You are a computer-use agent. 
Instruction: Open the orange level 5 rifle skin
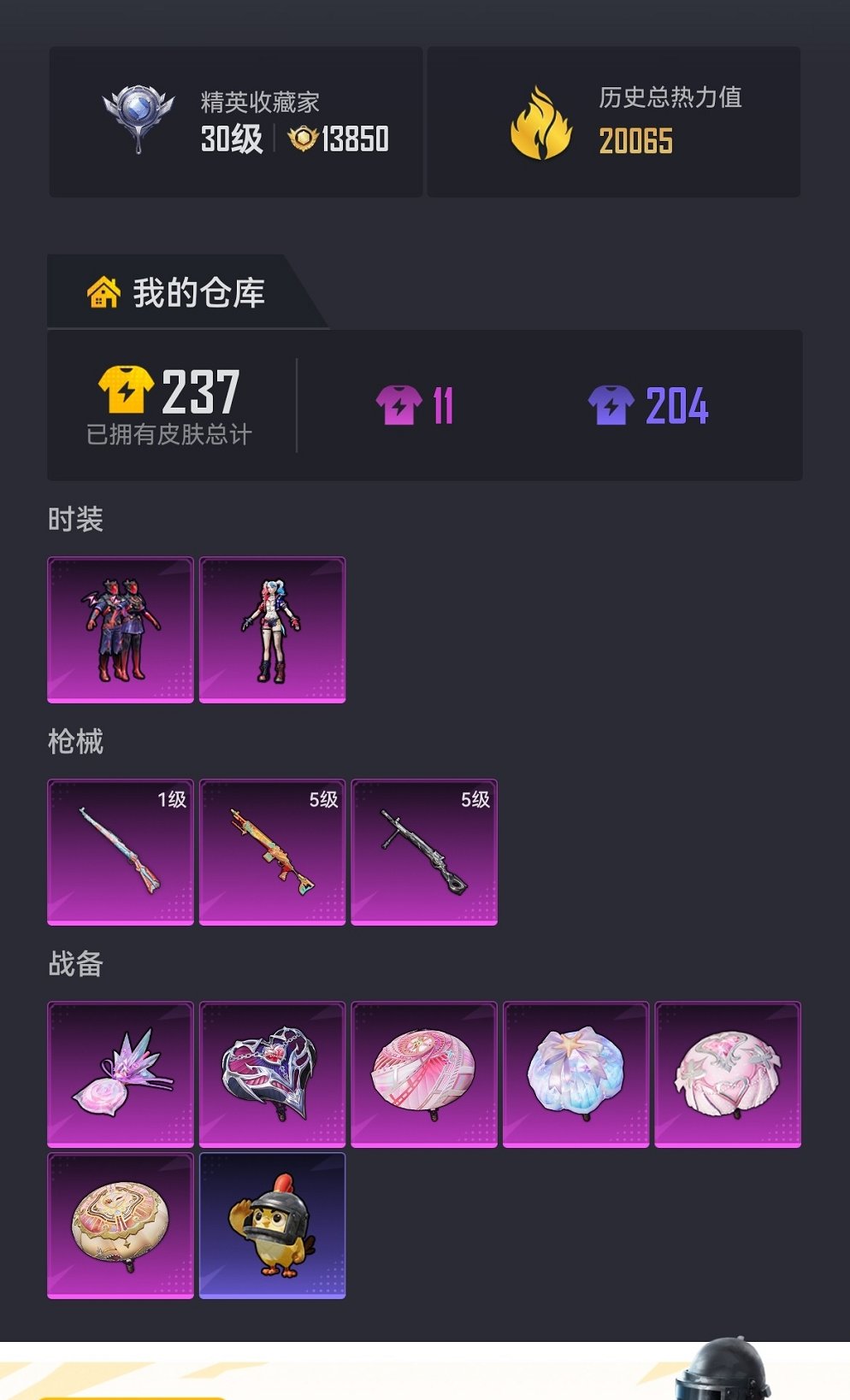click(272, 852)
